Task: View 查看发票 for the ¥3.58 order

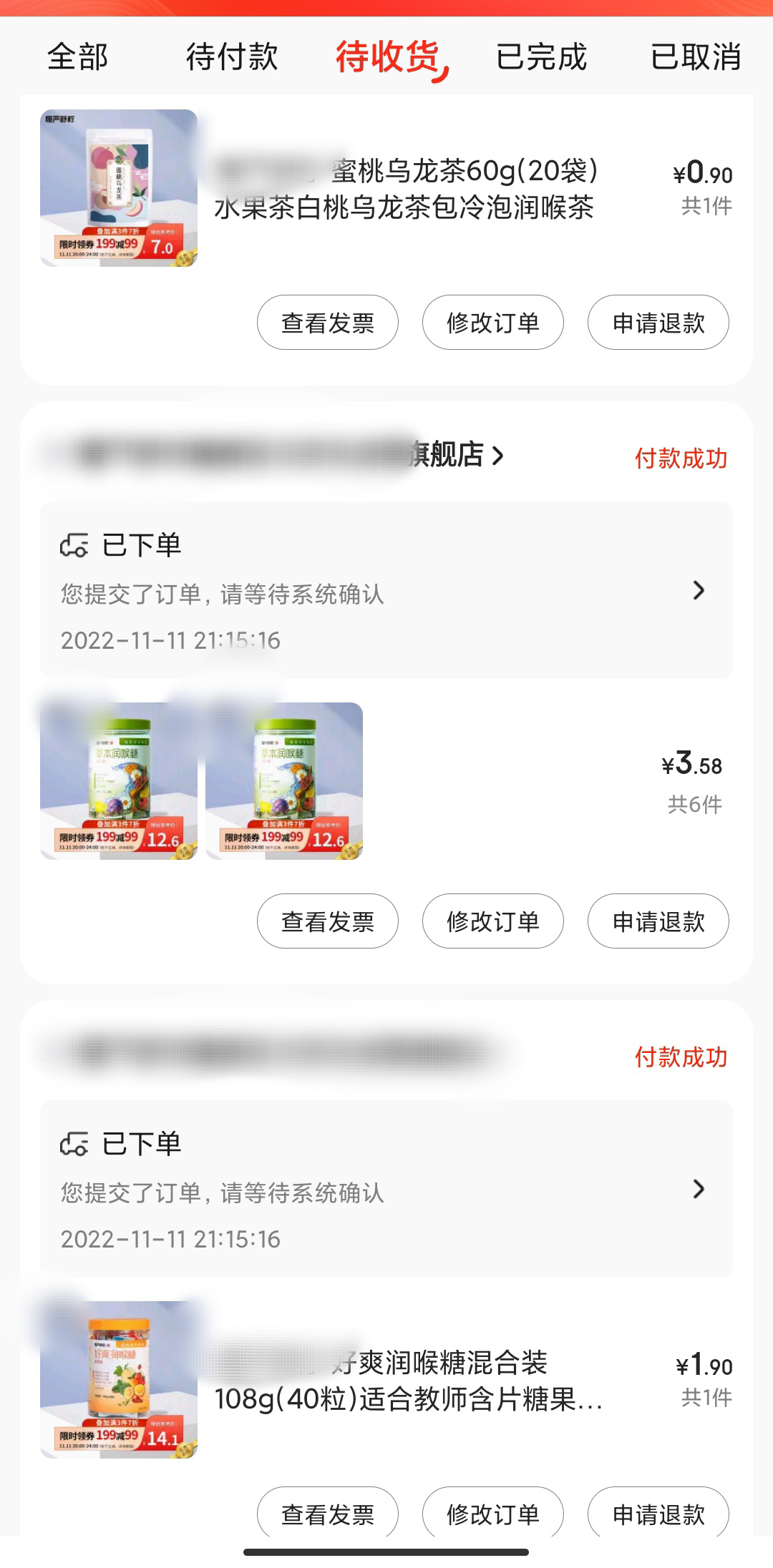Action: tap(328, 921)
